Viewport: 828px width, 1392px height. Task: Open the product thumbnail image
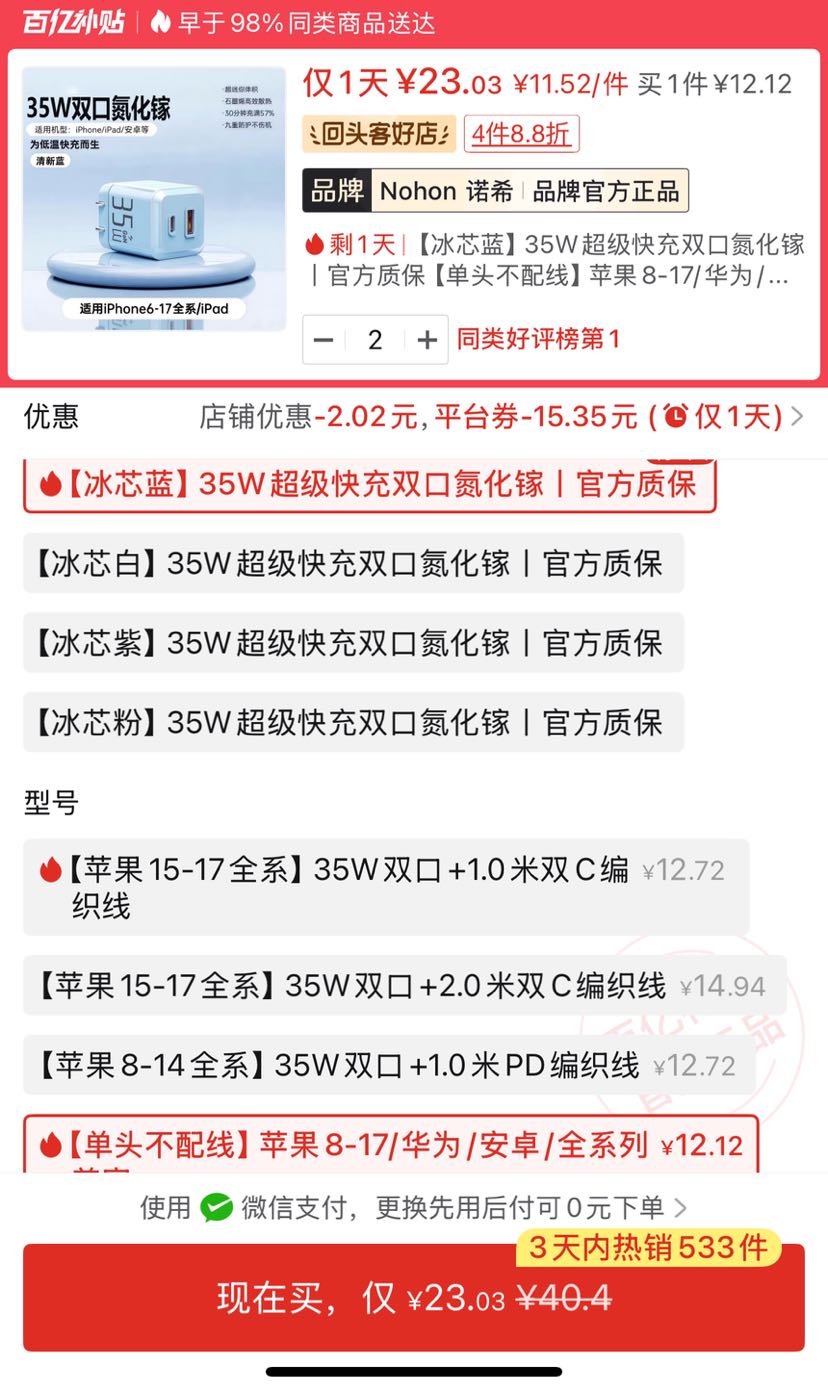(154, 198)
